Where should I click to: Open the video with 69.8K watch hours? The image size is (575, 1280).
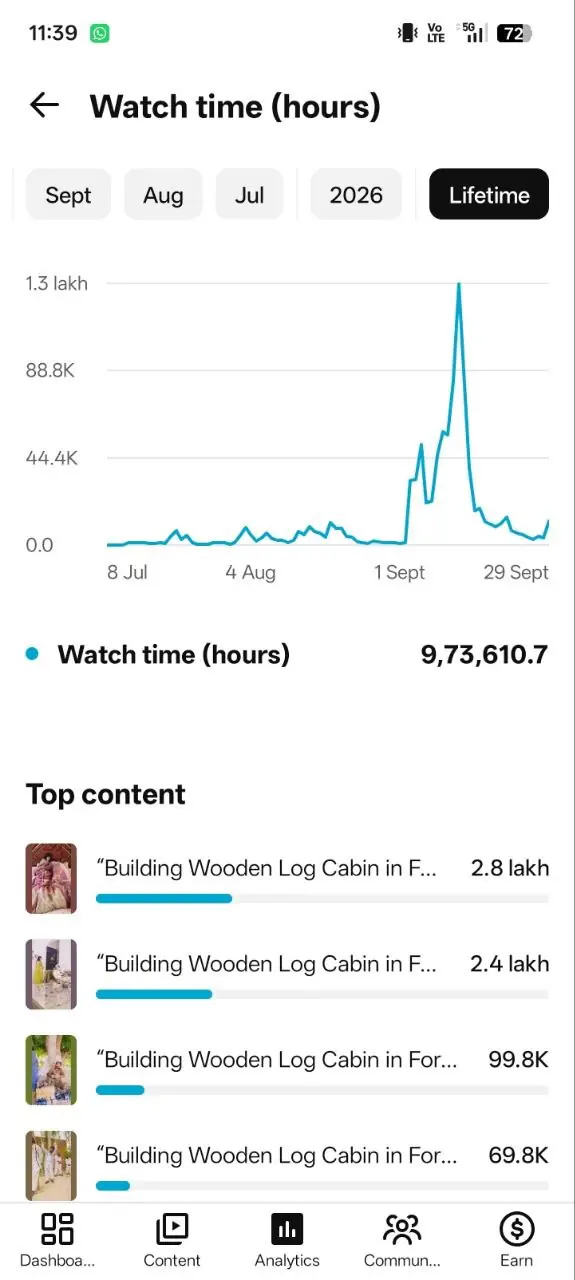[x=287, y=1166]
